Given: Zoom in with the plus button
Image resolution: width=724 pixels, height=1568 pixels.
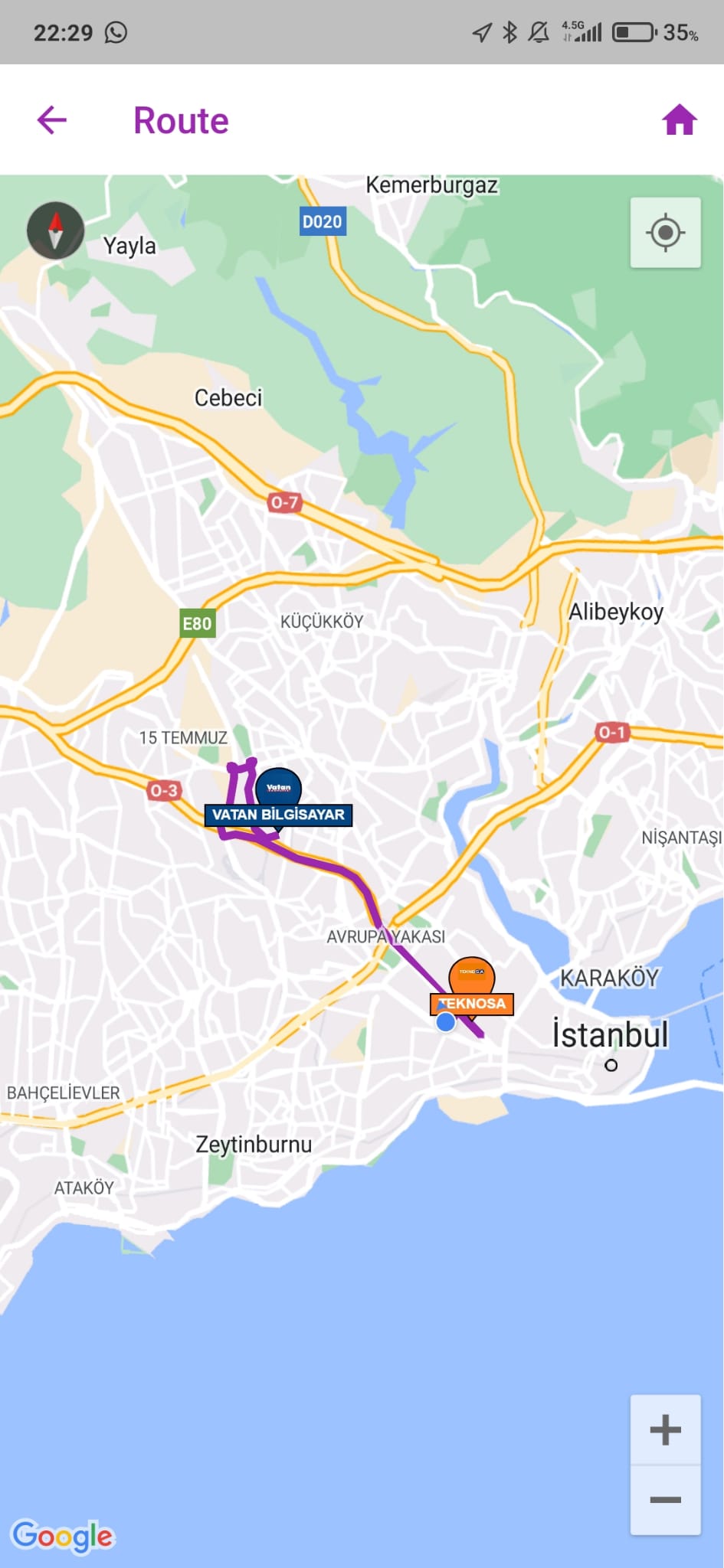Looking at the screenshot, I should tap(665, 1429).
